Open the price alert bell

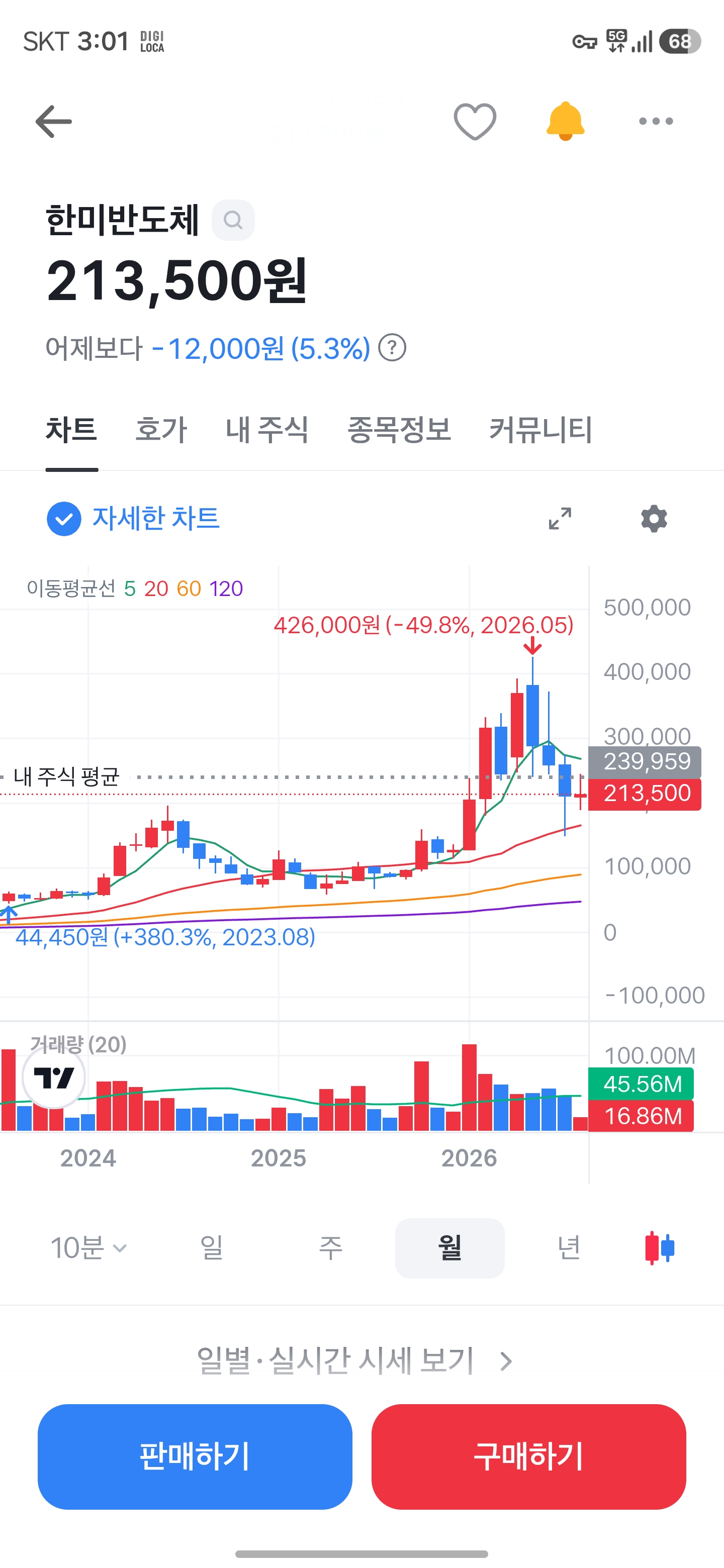pos(565,121)
